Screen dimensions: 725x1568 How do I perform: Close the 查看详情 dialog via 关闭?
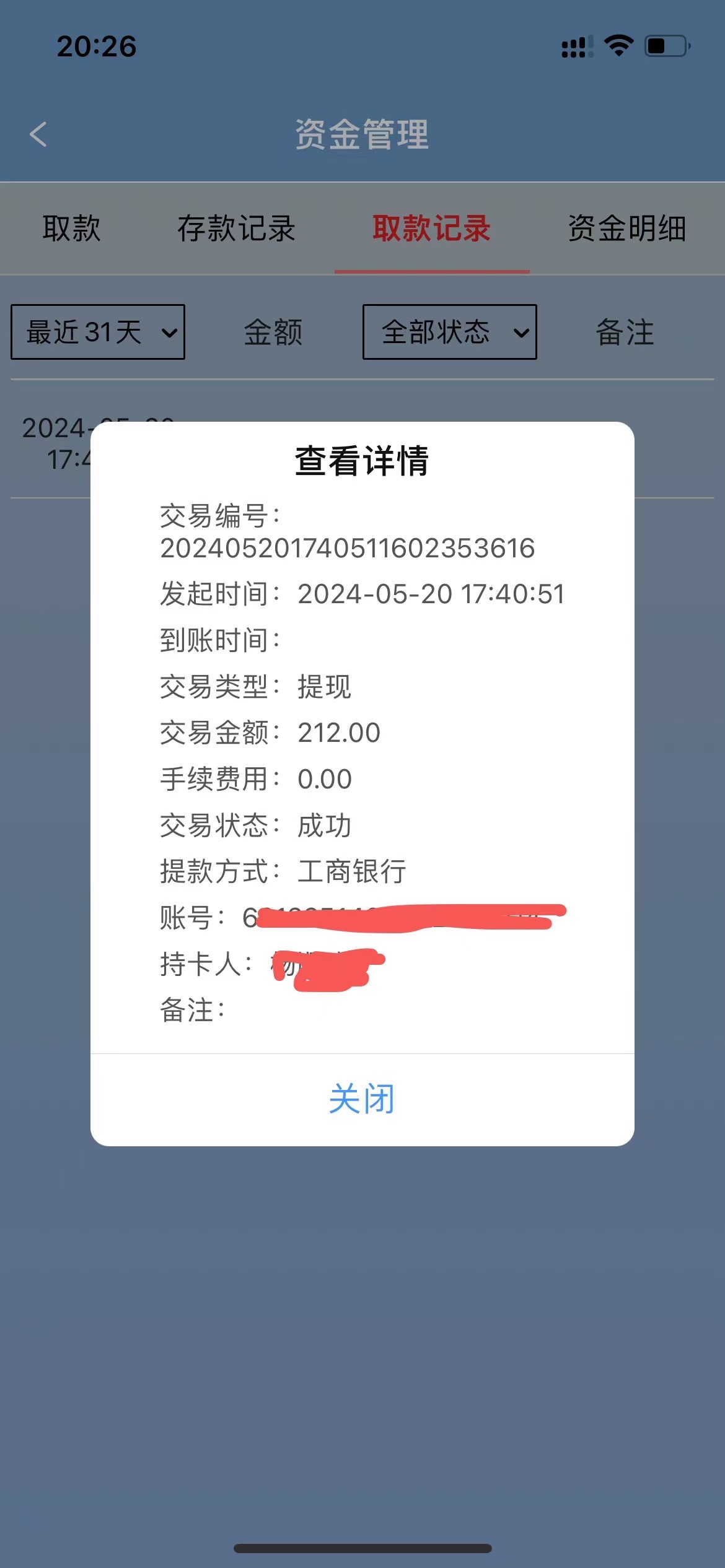pyautogui.click(x=362, y=1099)
